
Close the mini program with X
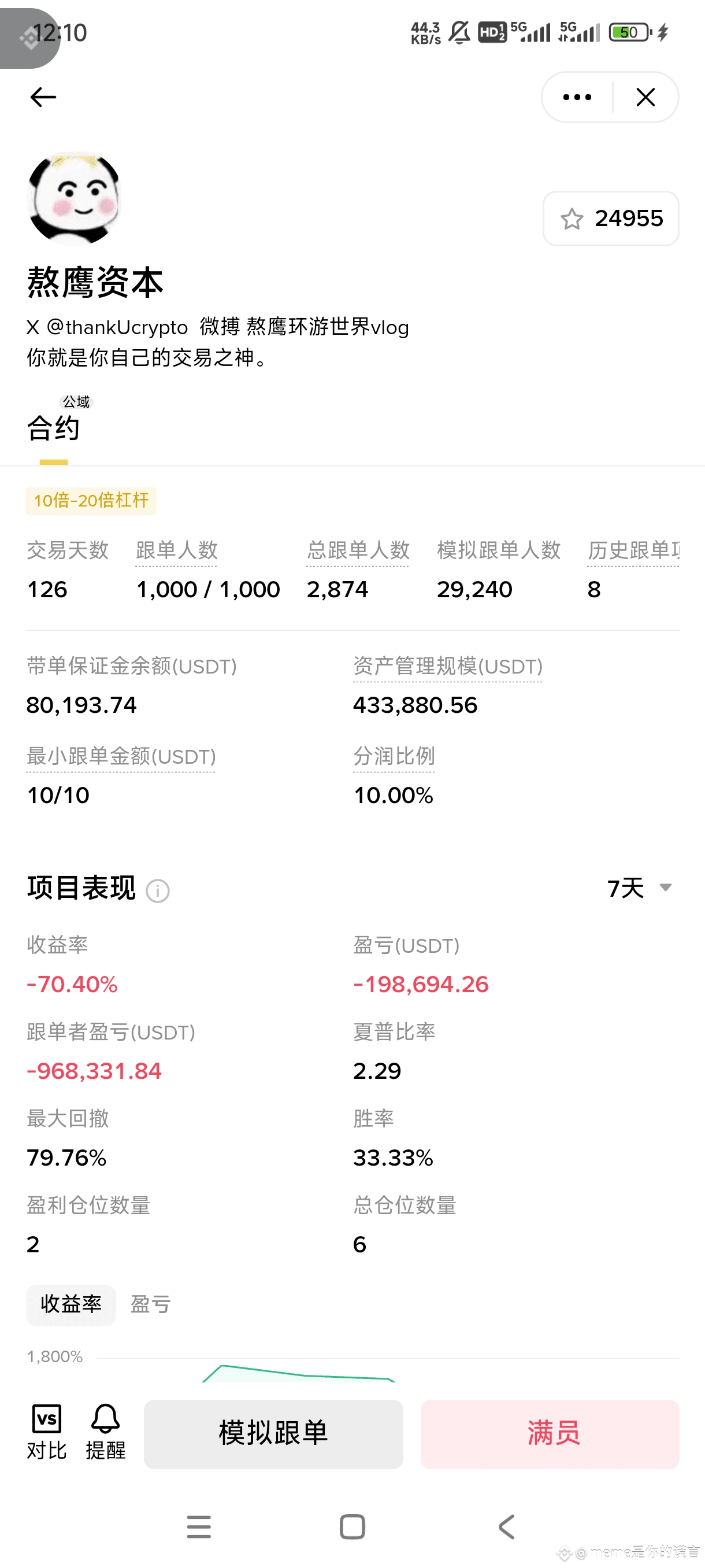645,97
